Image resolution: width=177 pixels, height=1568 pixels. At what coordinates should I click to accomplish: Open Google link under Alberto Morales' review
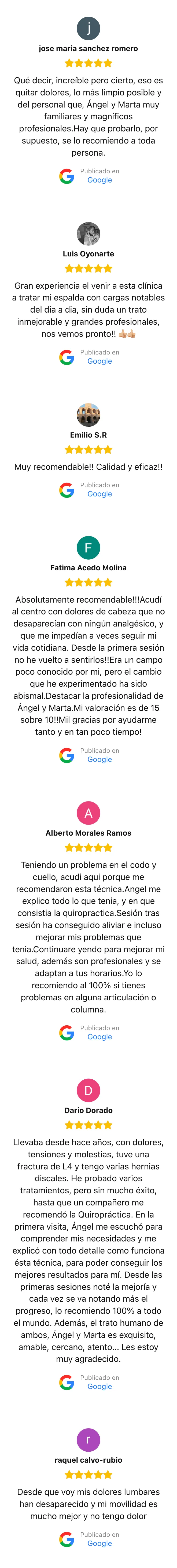[x=99, y=1037]
